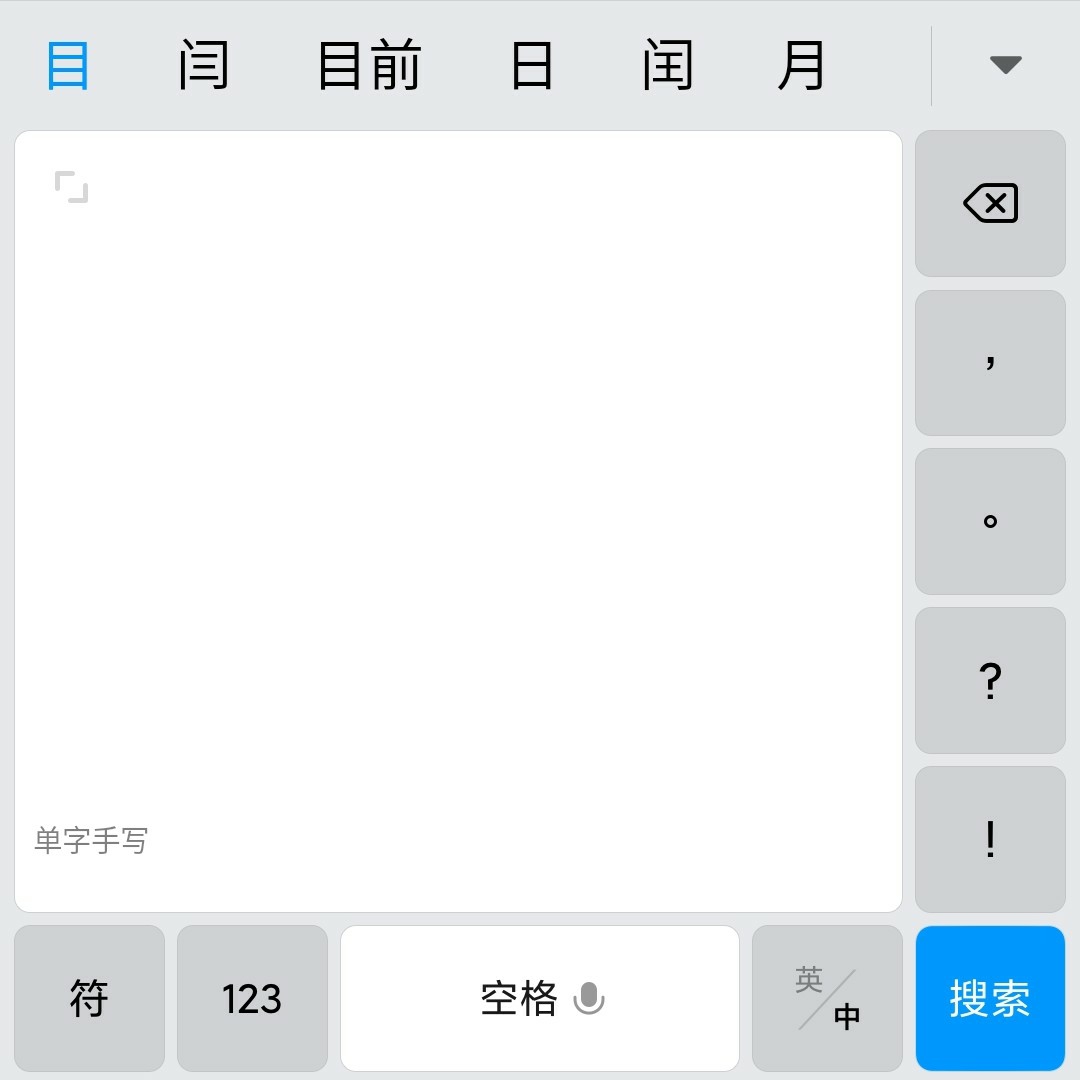Screen dimensions: 1080x1080
Task: Expand the candidate list arrow
Action: [x=1005, y=66]
